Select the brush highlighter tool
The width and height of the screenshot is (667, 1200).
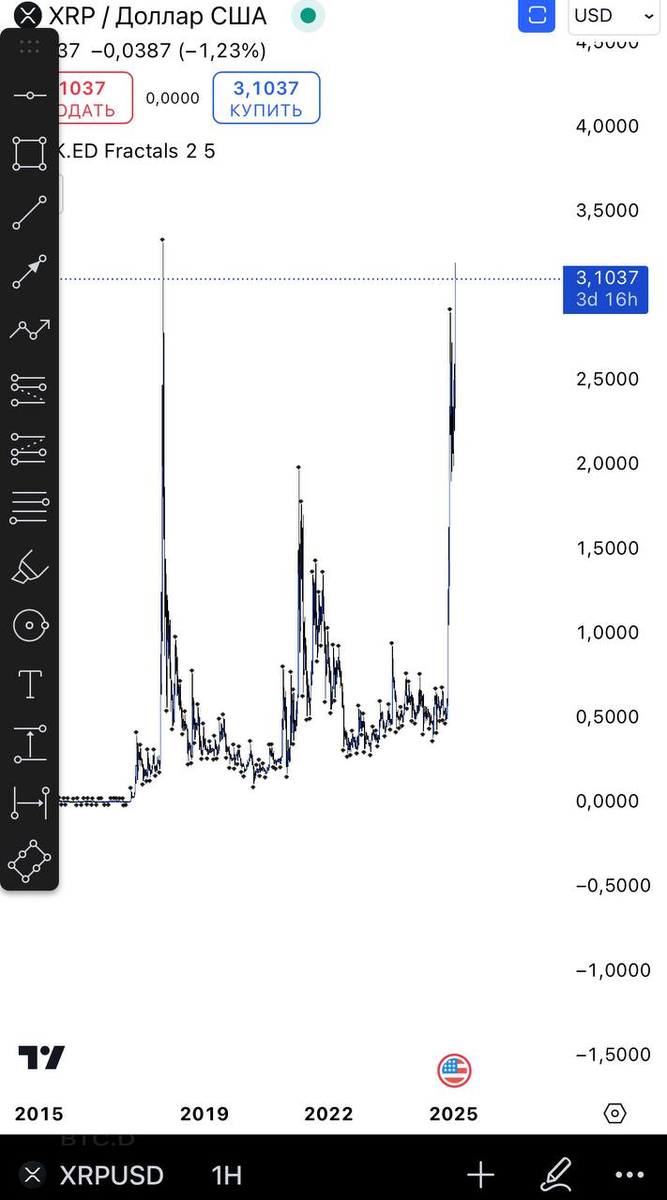coord(29,568)
